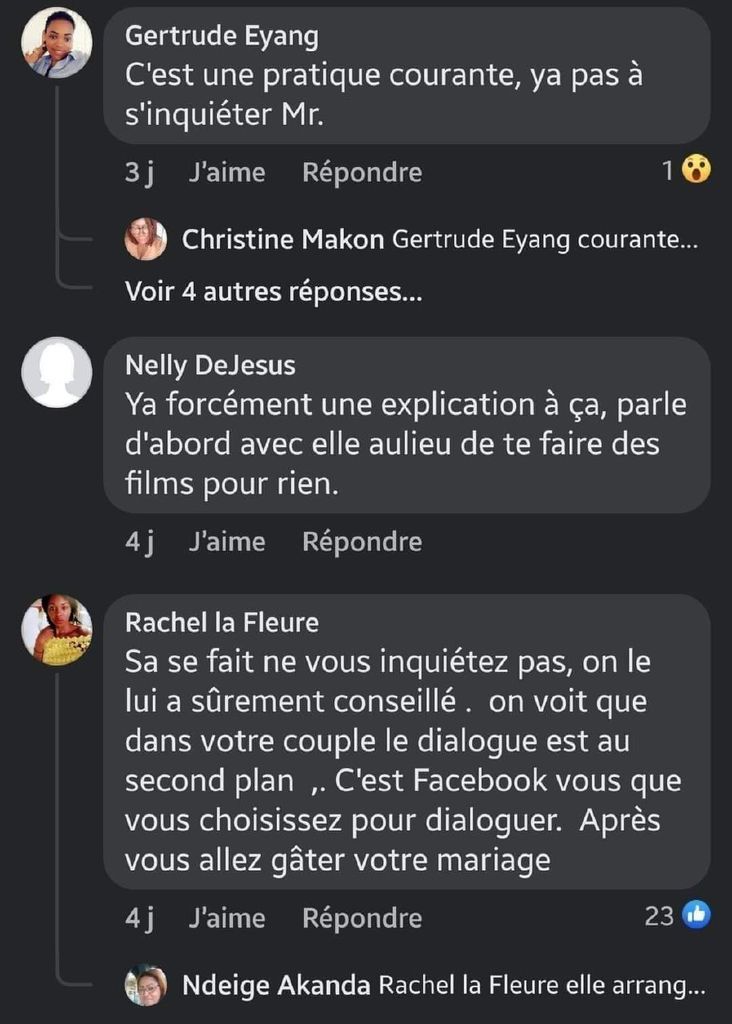Reply to Rachel la Fleure's comment
Viewport: 732px width, 1024px height.
coord(362,918)
